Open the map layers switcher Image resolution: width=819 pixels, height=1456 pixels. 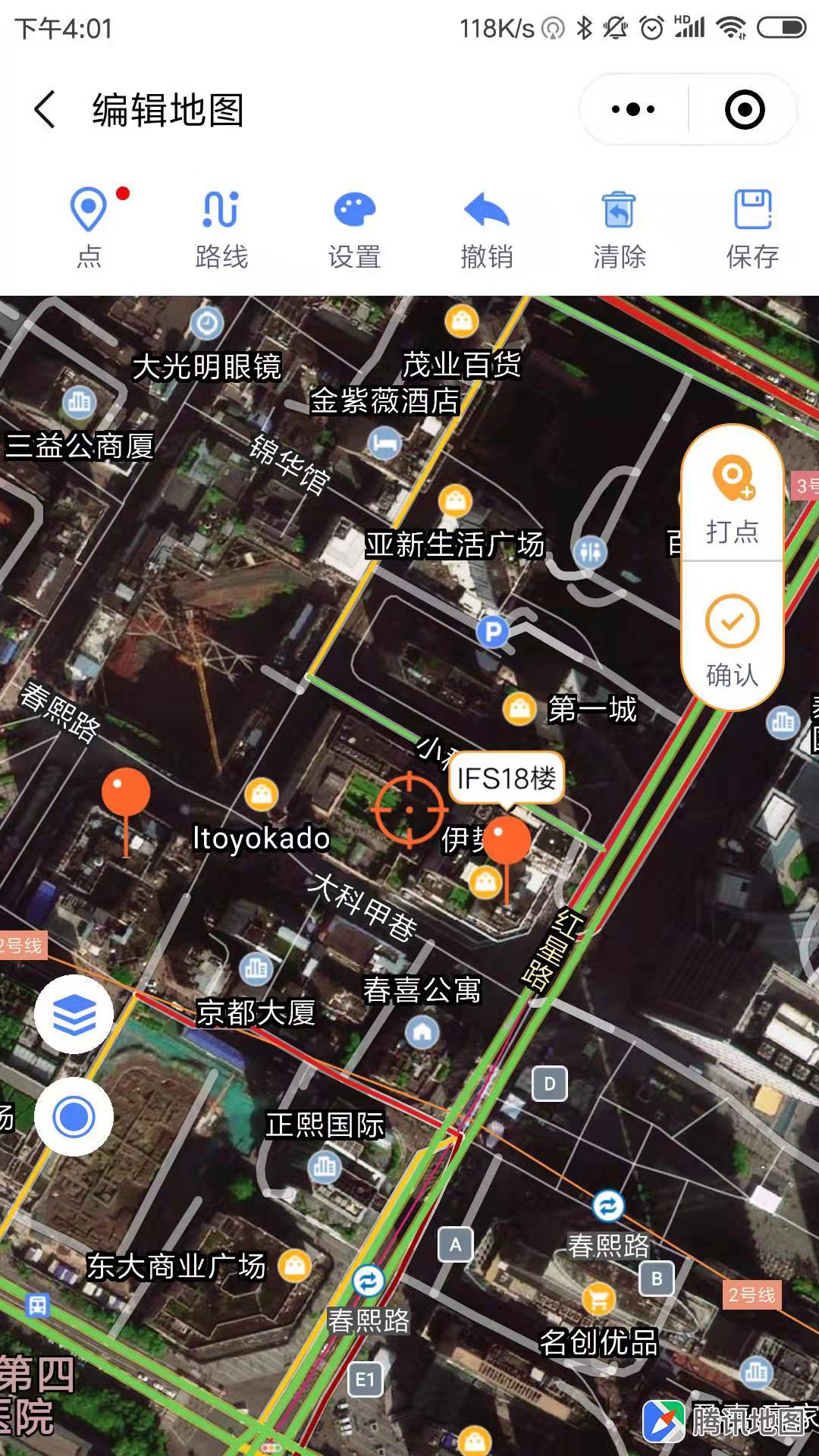(x=74, y=1014)
